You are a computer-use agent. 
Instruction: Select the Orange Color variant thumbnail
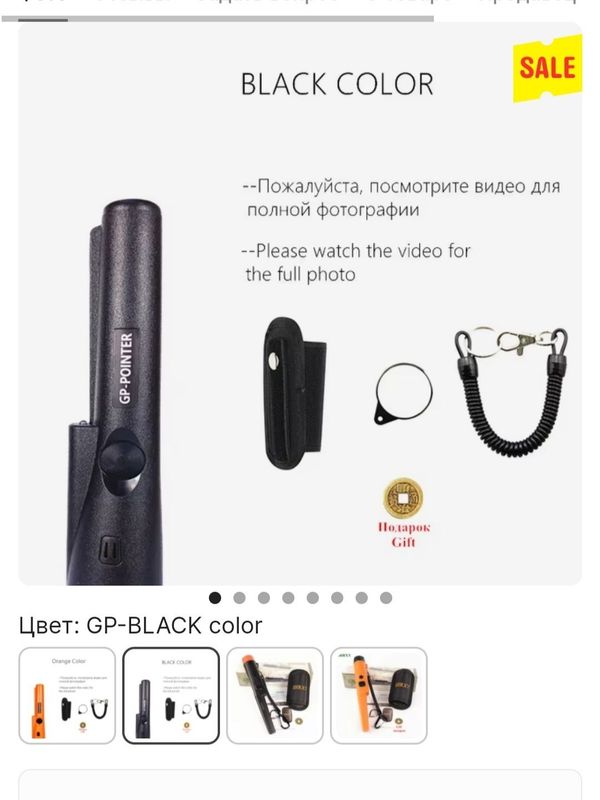tap(67, 695)
